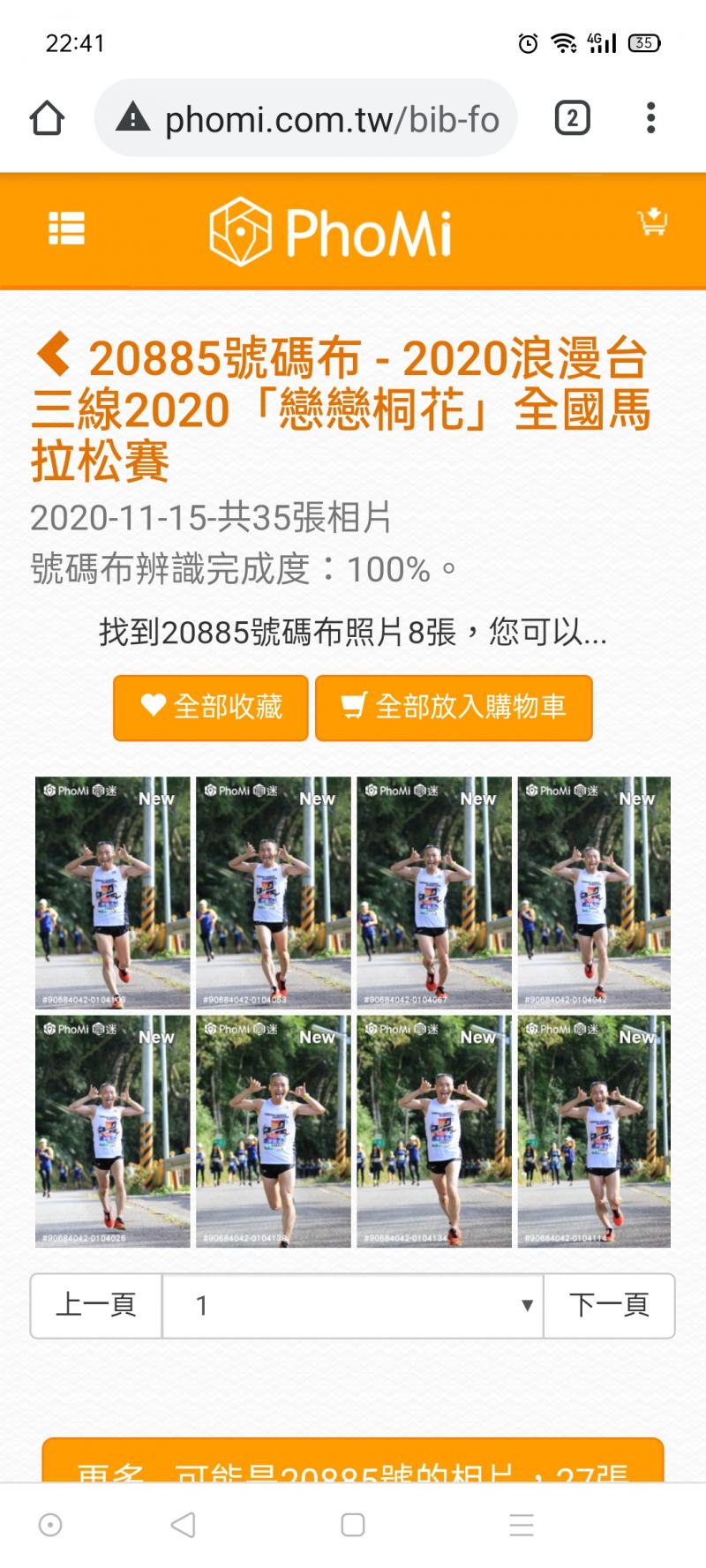The height and width of the screenshot is (1568, 706).
Task: Tap the system back button
Action: [183, 1525]
